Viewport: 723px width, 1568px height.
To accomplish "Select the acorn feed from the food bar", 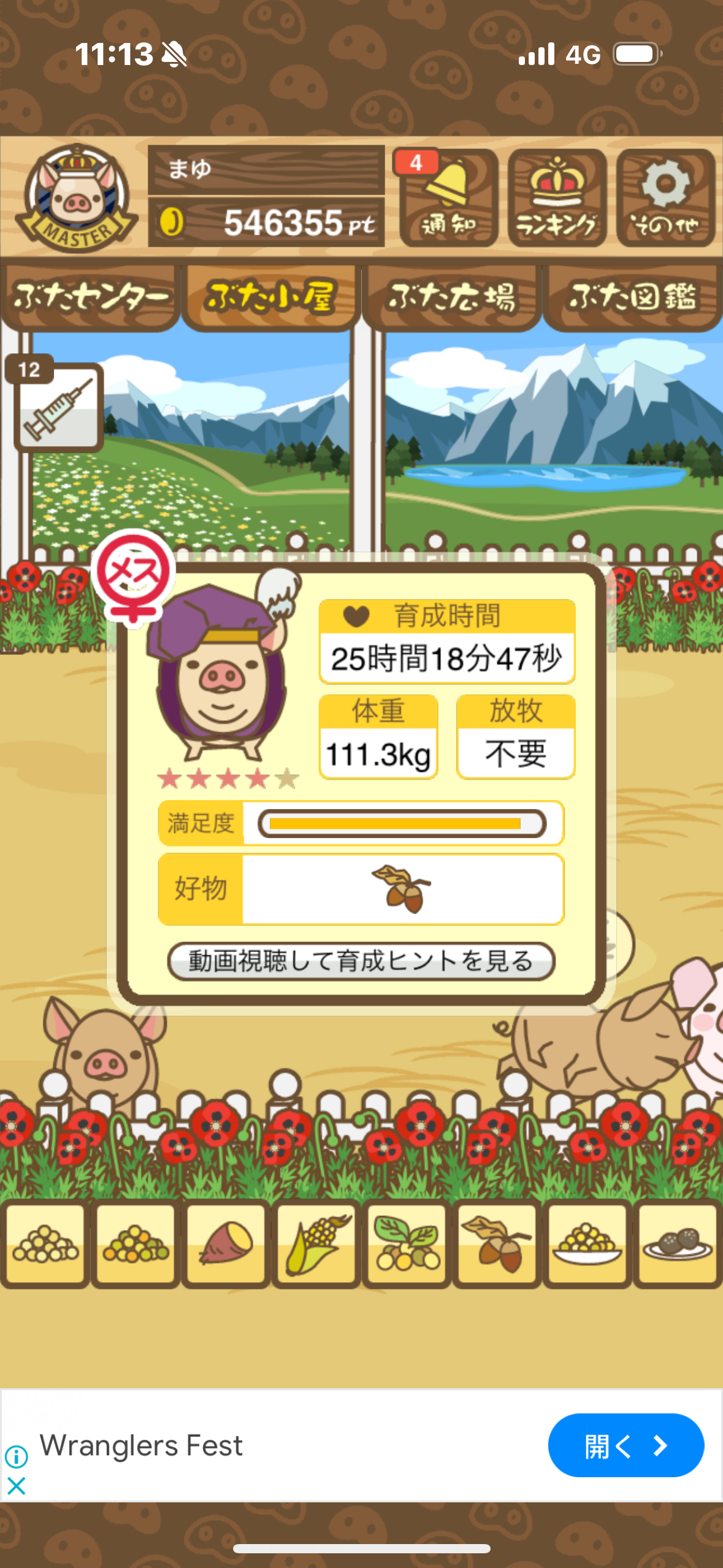I will pyautogui.click(x=497, y=1244).
